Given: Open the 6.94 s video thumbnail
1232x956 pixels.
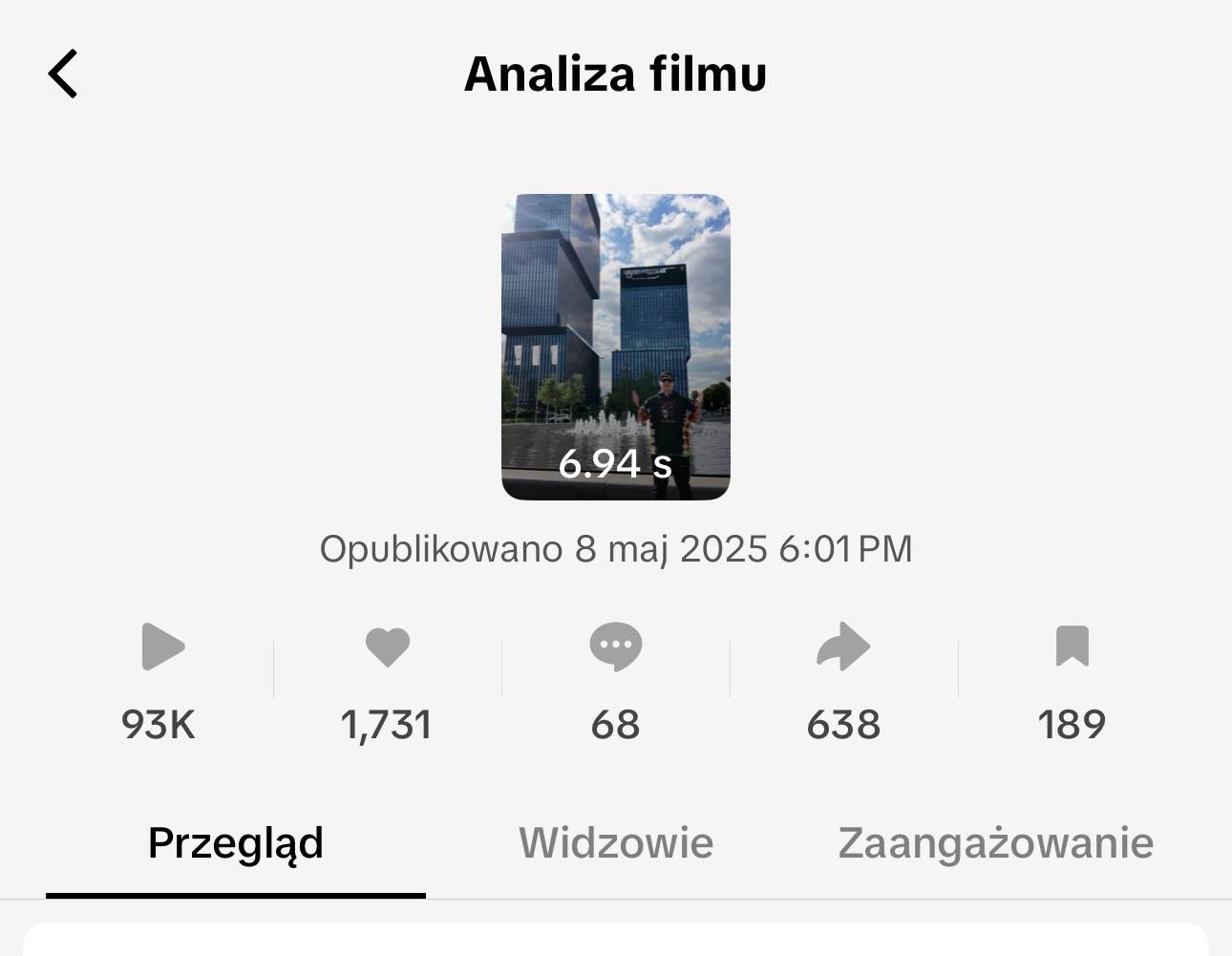Looking at the screenshot, I should tap(615, 346).
